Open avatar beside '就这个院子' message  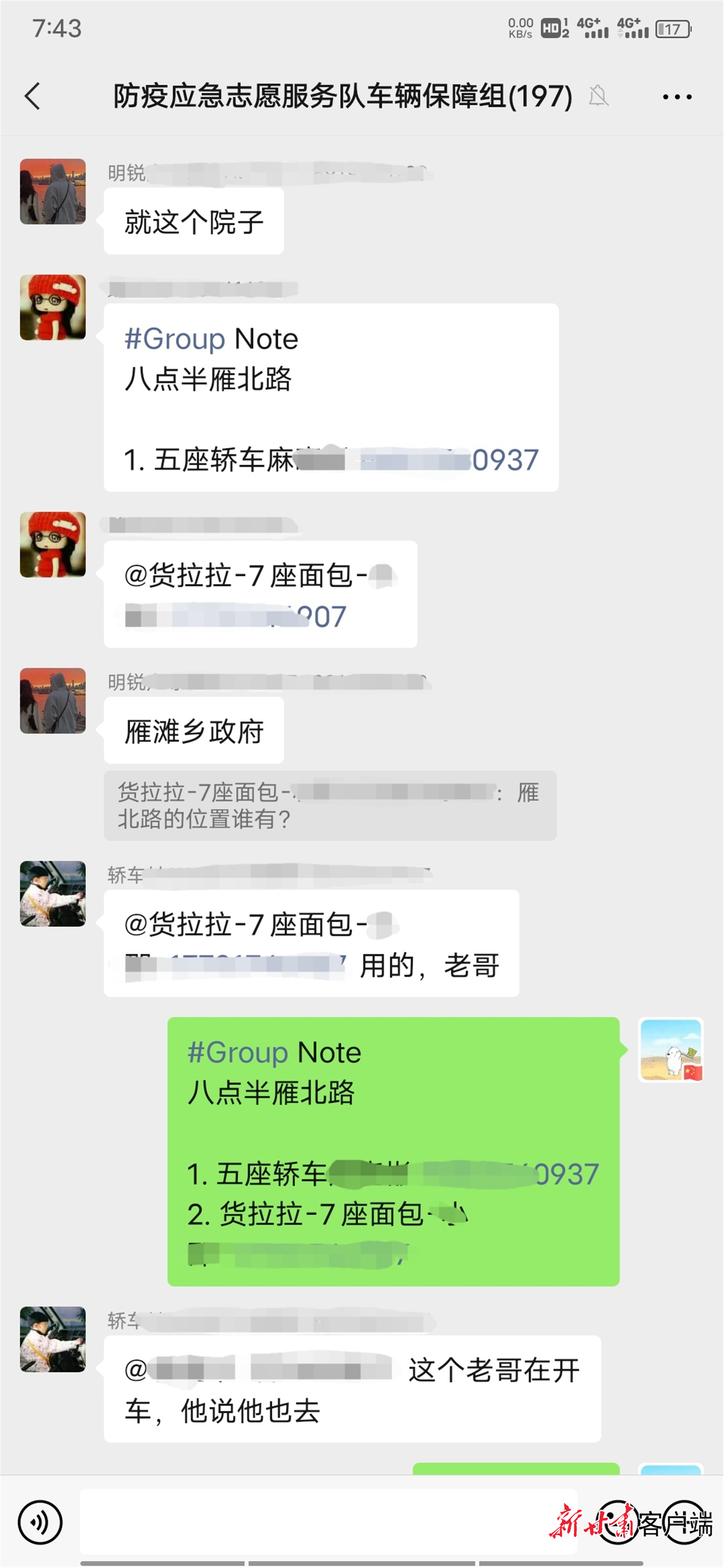tap(53, 192)
